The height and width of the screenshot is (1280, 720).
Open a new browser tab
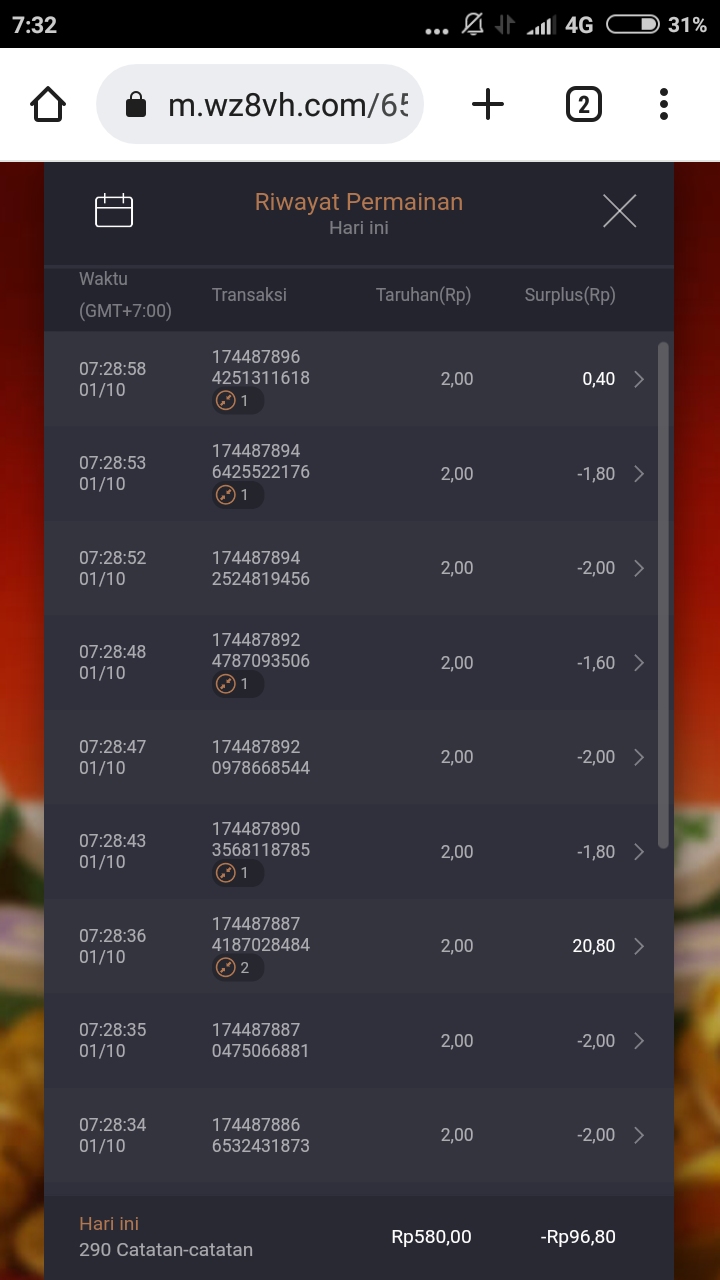(488, 104)
